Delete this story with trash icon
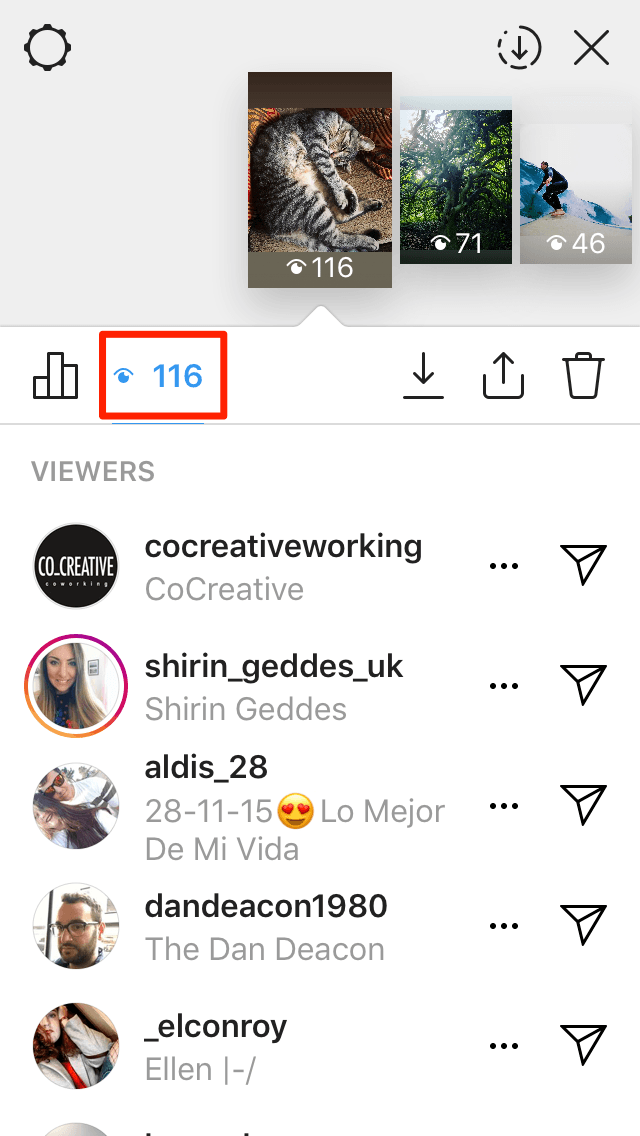 click(x=583, y=376)
